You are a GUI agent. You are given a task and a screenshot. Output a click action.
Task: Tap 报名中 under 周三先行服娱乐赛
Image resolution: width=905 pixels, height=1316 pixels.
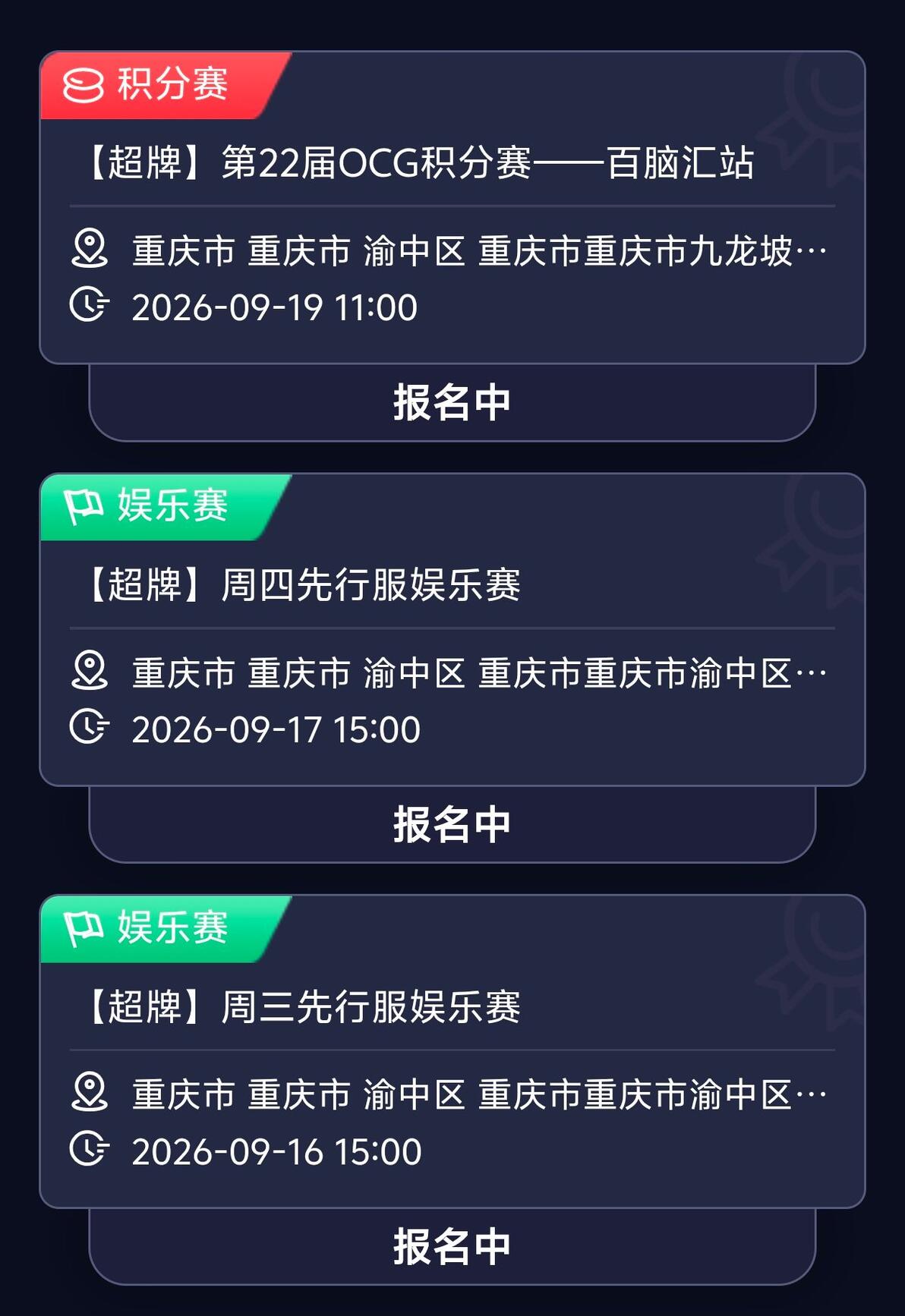(x=452, y=1246)
